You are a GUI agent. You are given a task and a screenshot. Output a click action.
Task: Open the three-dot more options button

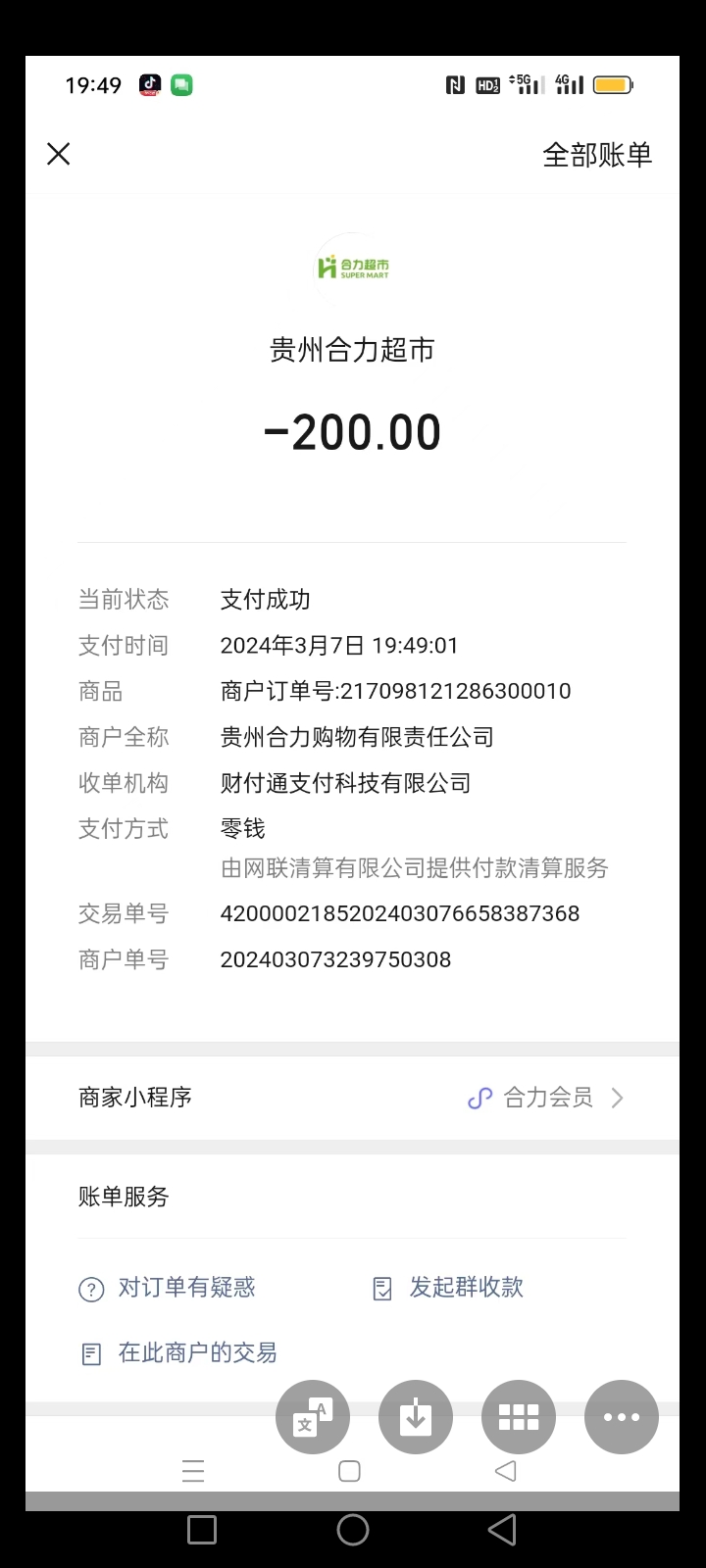621,1417
